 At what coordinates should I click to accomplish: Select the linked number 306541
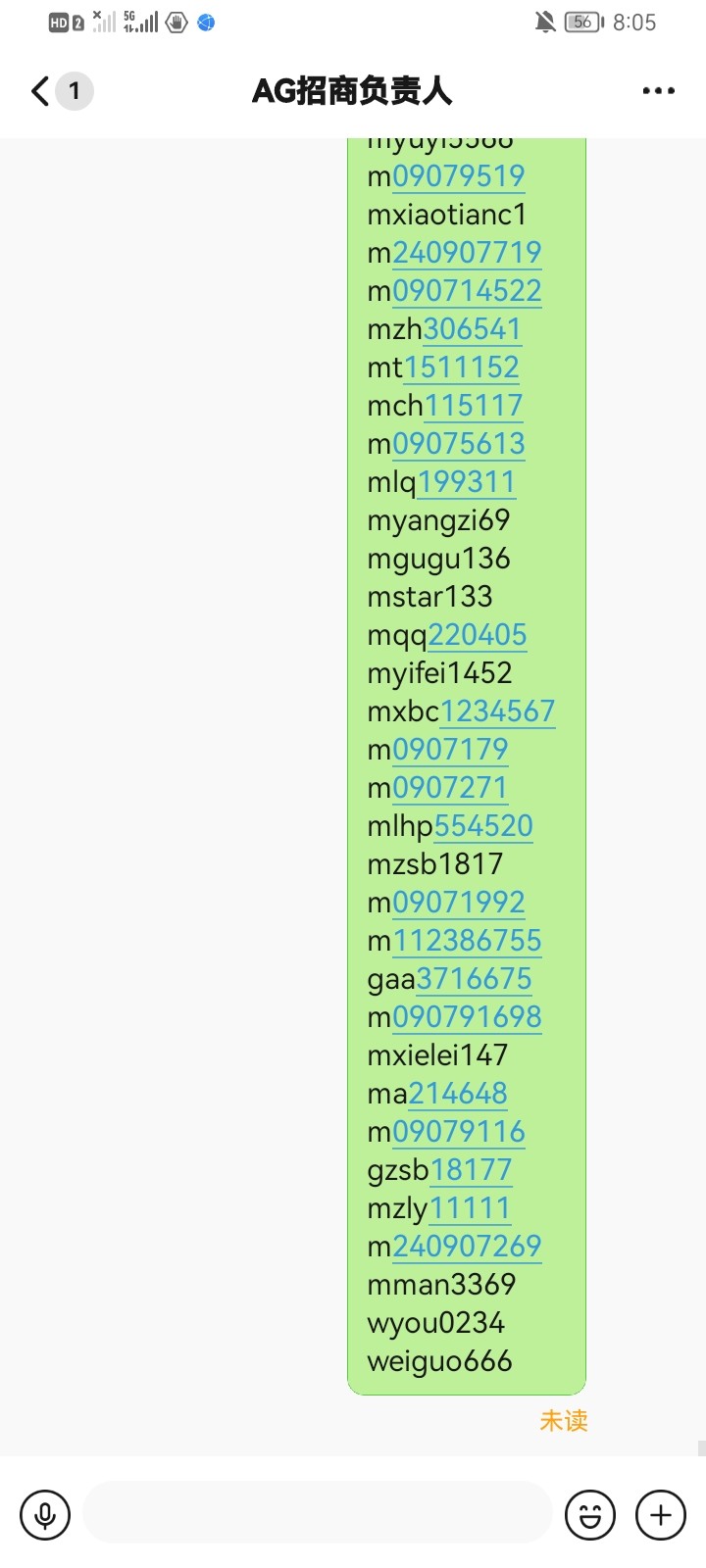(472, 329)
